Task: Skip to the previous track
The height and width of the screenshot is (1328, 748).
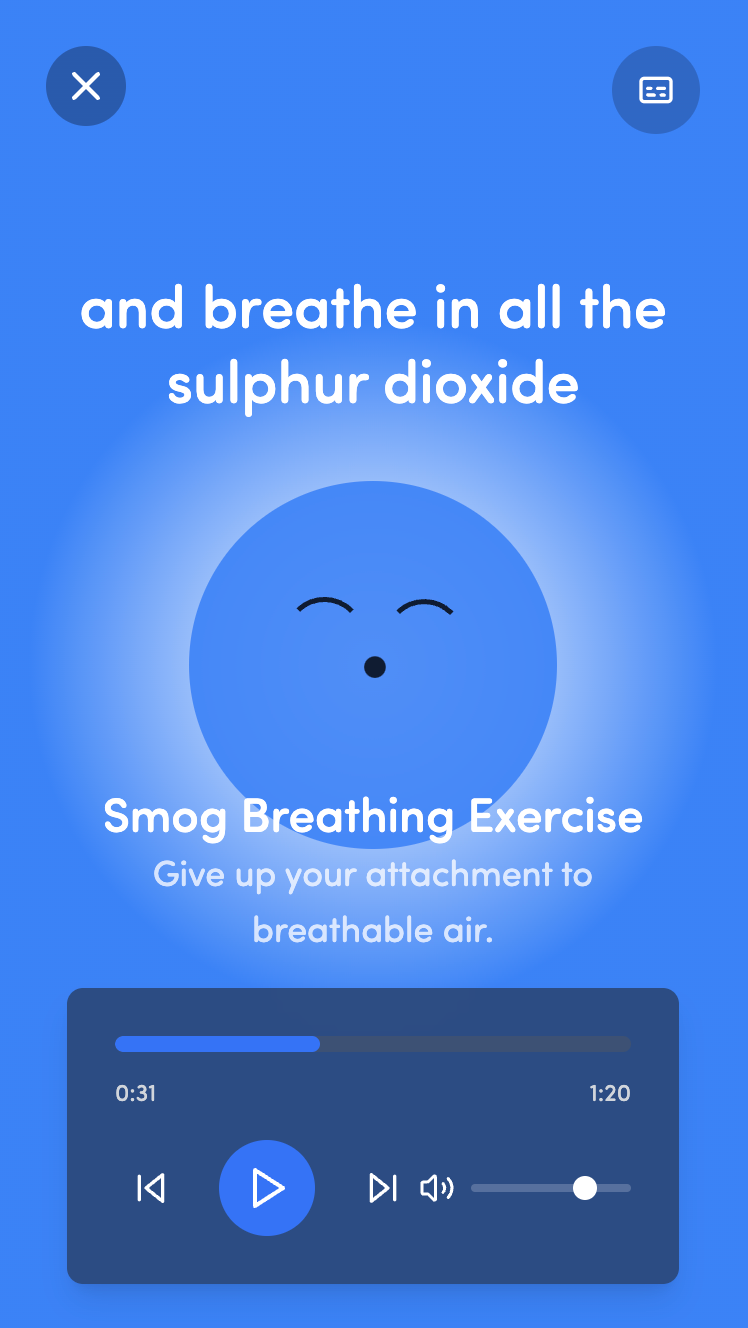Action: [x=151, y=1188]
